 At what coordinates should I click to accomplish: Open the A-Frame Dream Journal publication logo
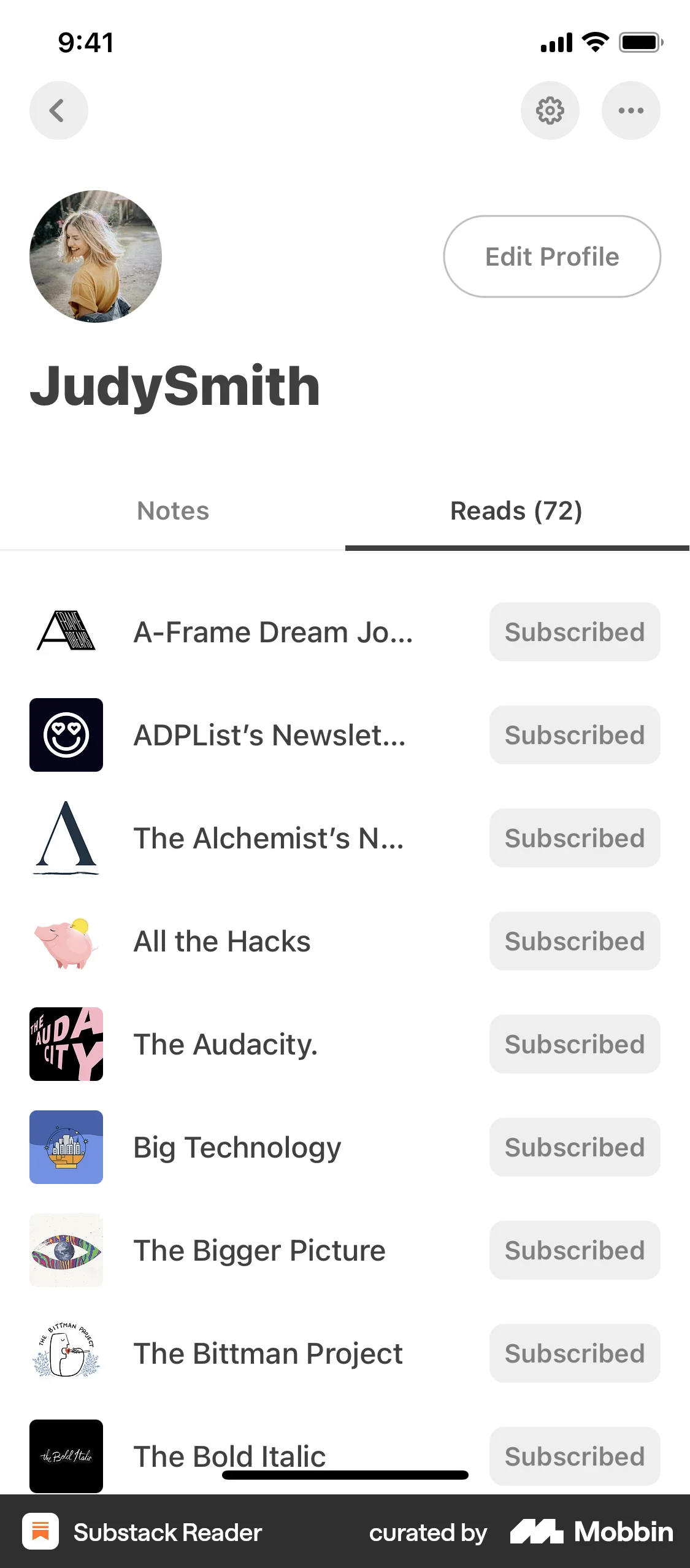(66, 632)
